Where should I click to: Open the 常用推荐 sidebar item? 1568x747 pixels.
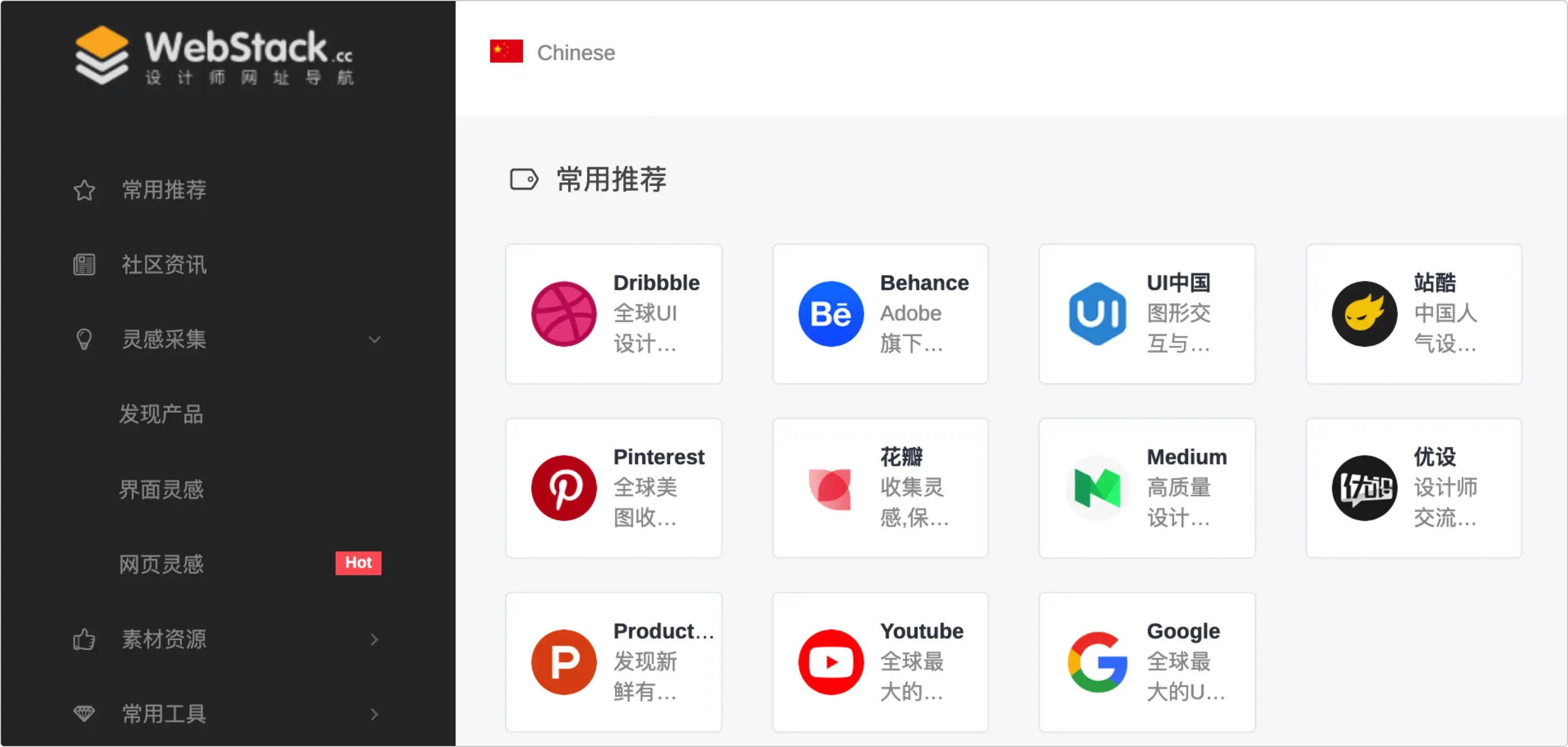(x=164, y=190)
